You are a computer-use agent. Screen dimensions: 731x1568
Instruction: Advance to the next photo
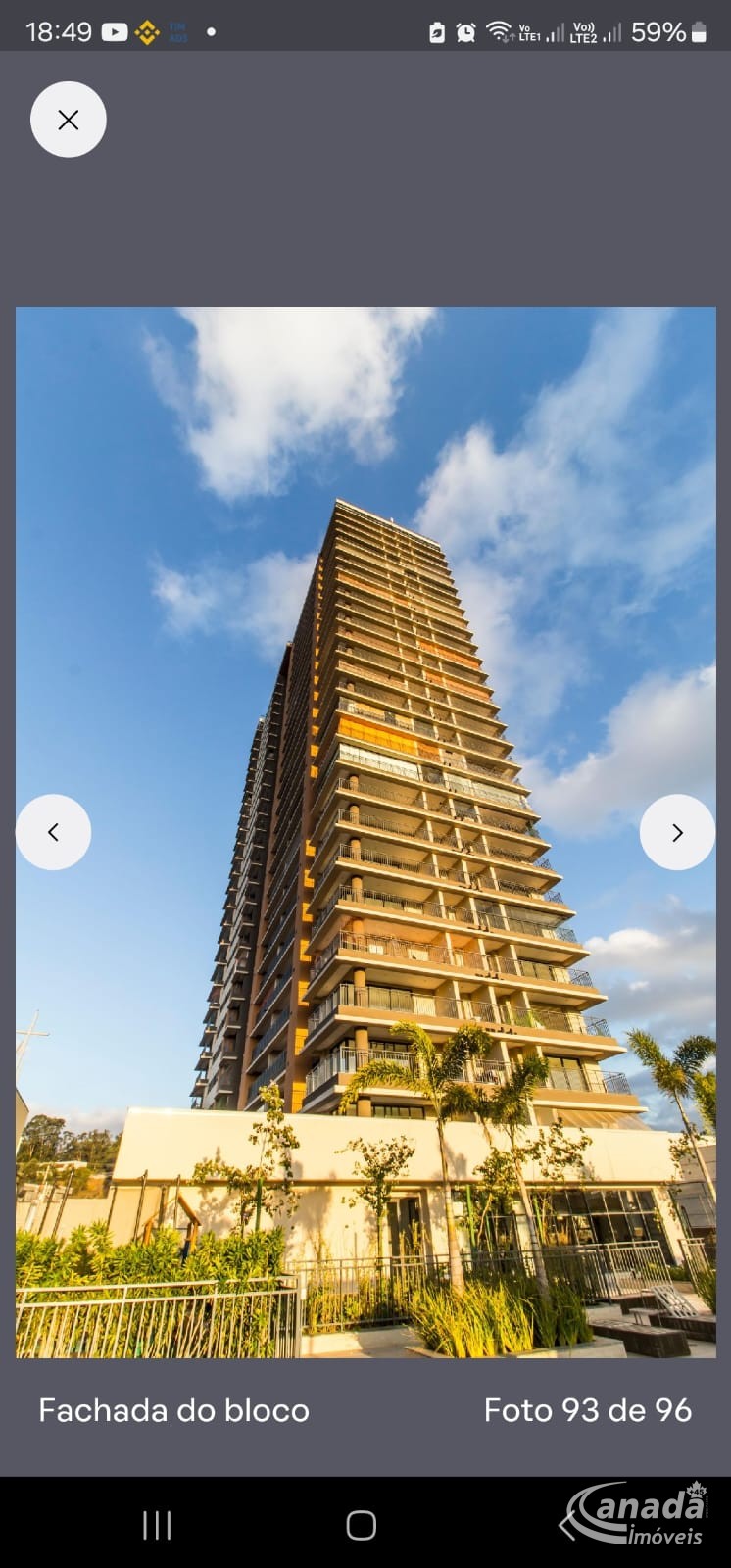[677, 832]
